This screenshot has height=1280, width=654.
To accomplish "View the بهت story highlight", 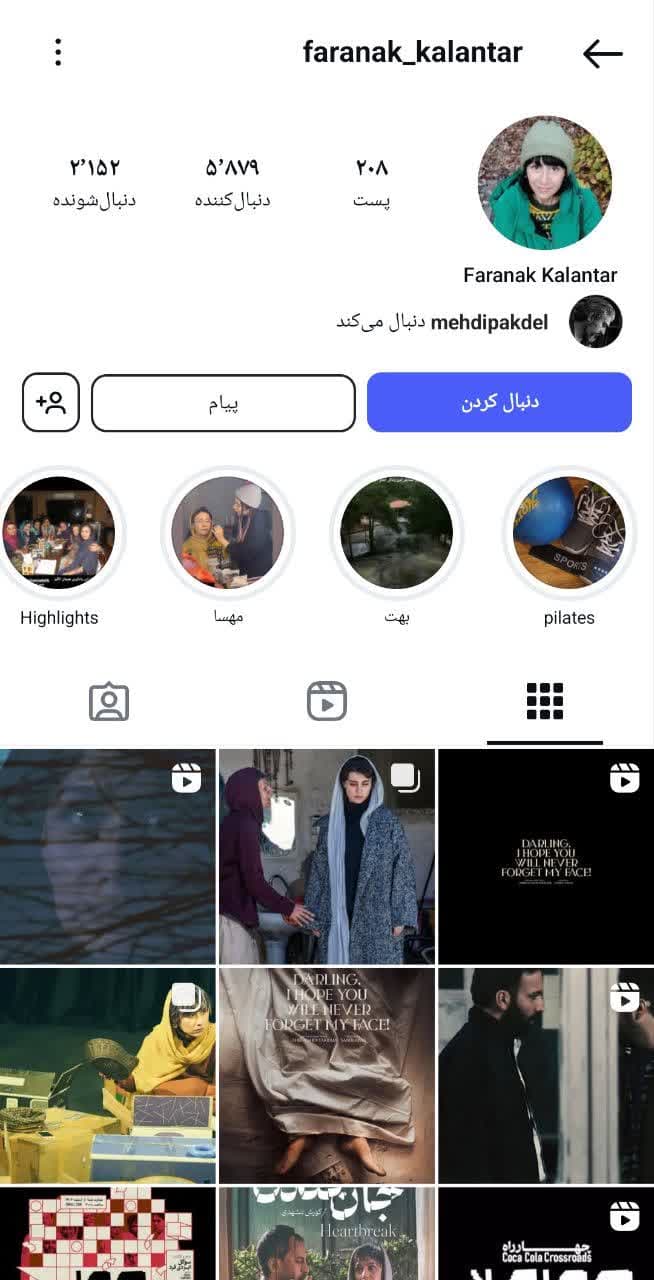I will click(x=396, y=532).
